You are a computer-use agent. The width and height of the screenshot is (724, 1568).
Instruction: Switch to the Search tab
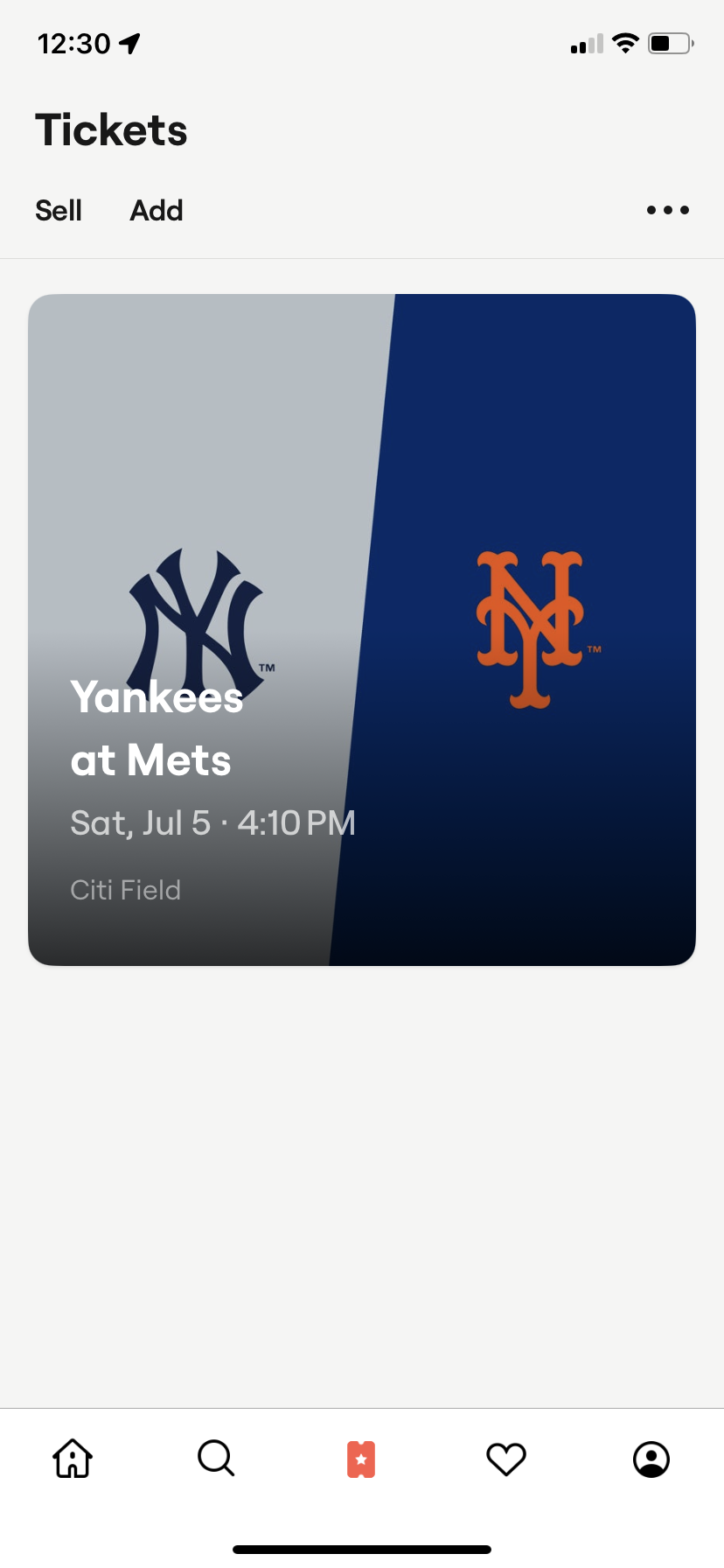click(216, 1459)
